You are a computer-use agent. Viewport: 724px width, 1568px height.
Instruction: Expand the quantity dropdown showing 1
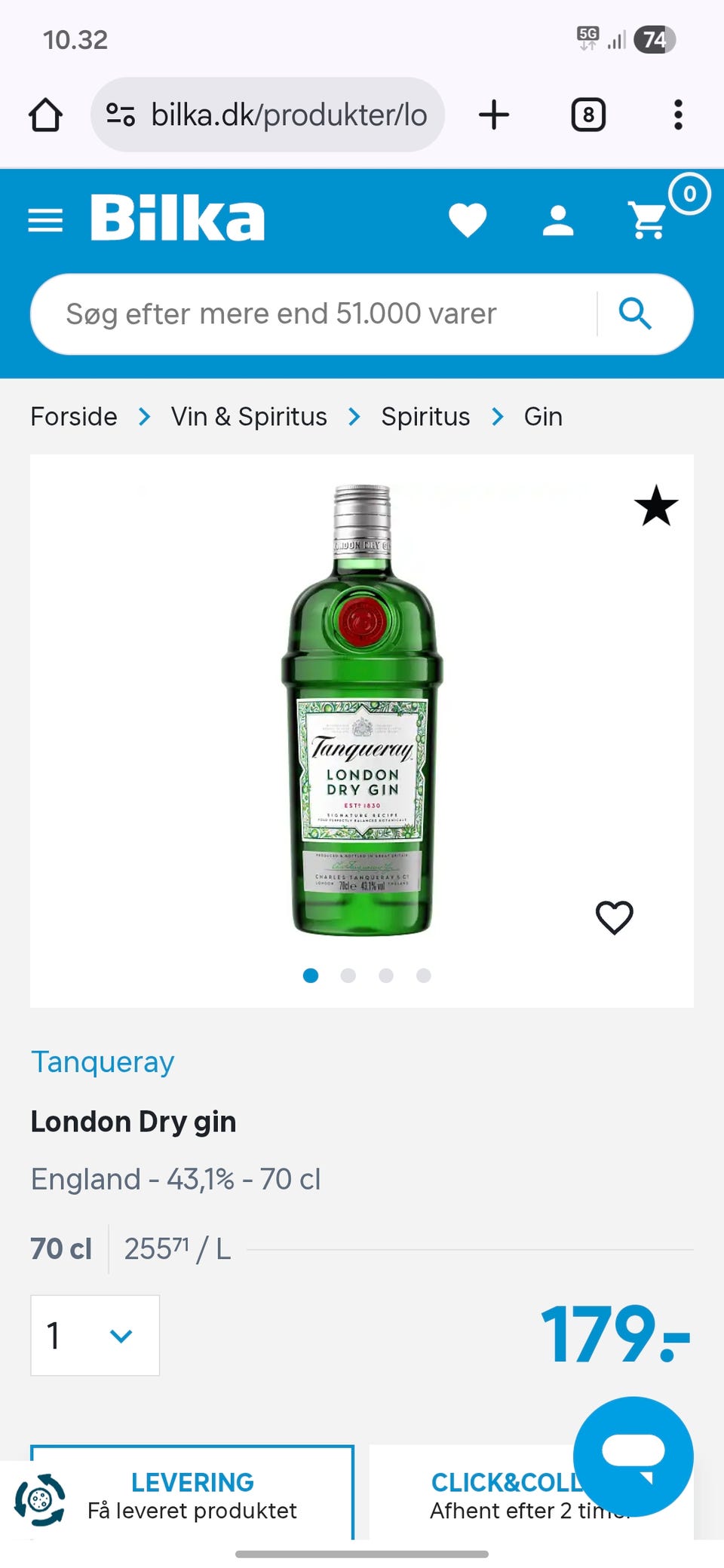point(95,1335)
